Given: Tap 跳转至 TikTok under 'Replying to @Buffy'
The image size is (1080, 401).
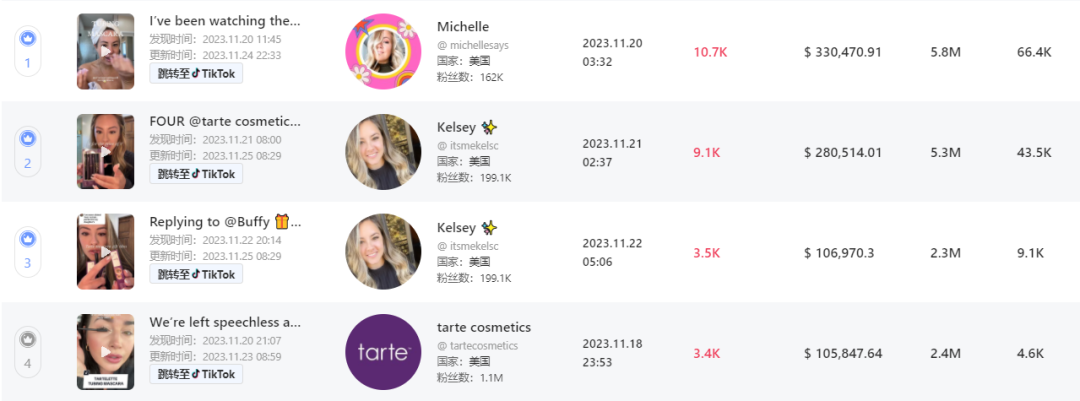Looking at the screenshot, I should [x=196, y=274].
